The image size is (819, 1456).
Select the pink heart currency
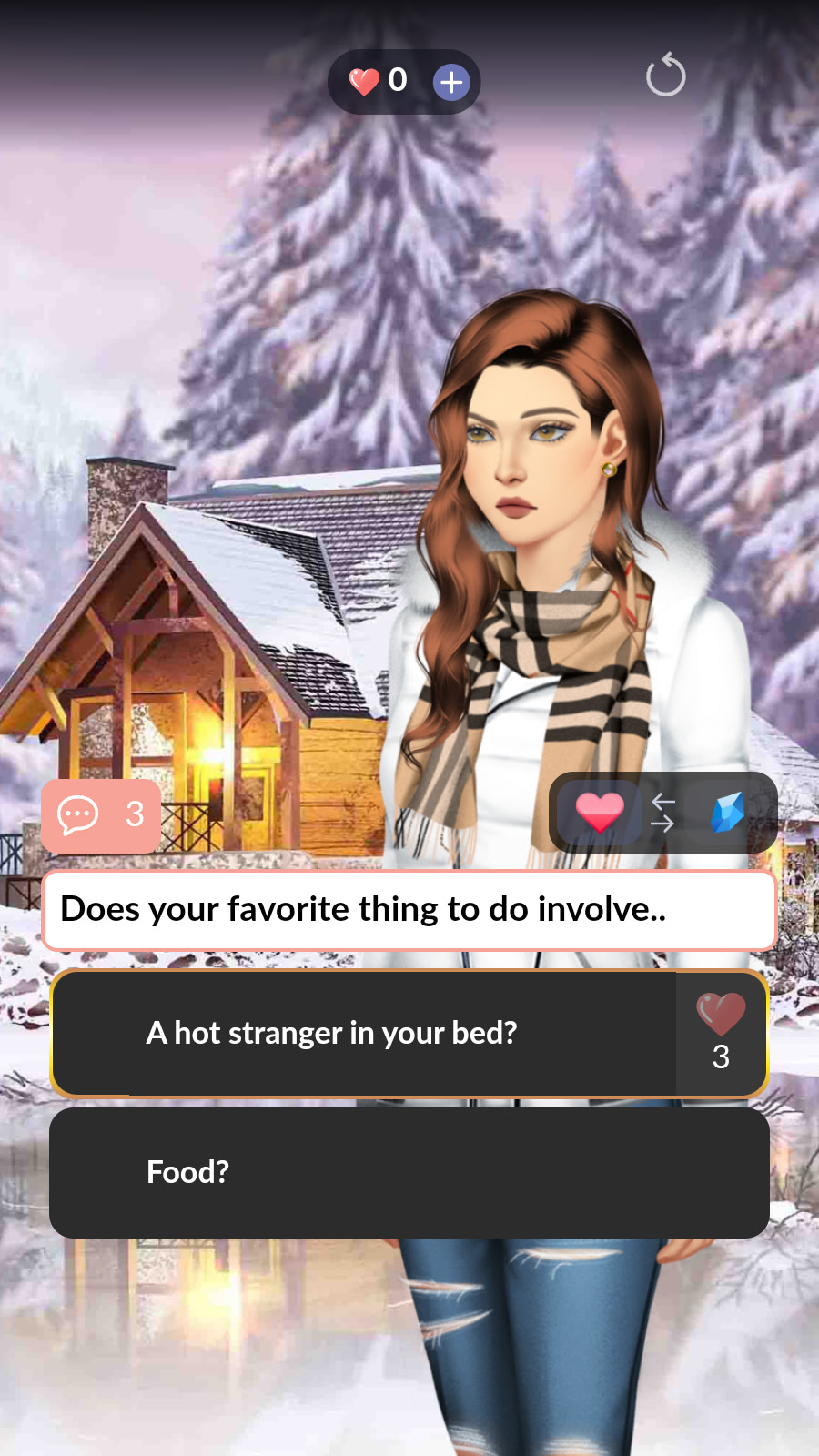(x=600, y=813)
